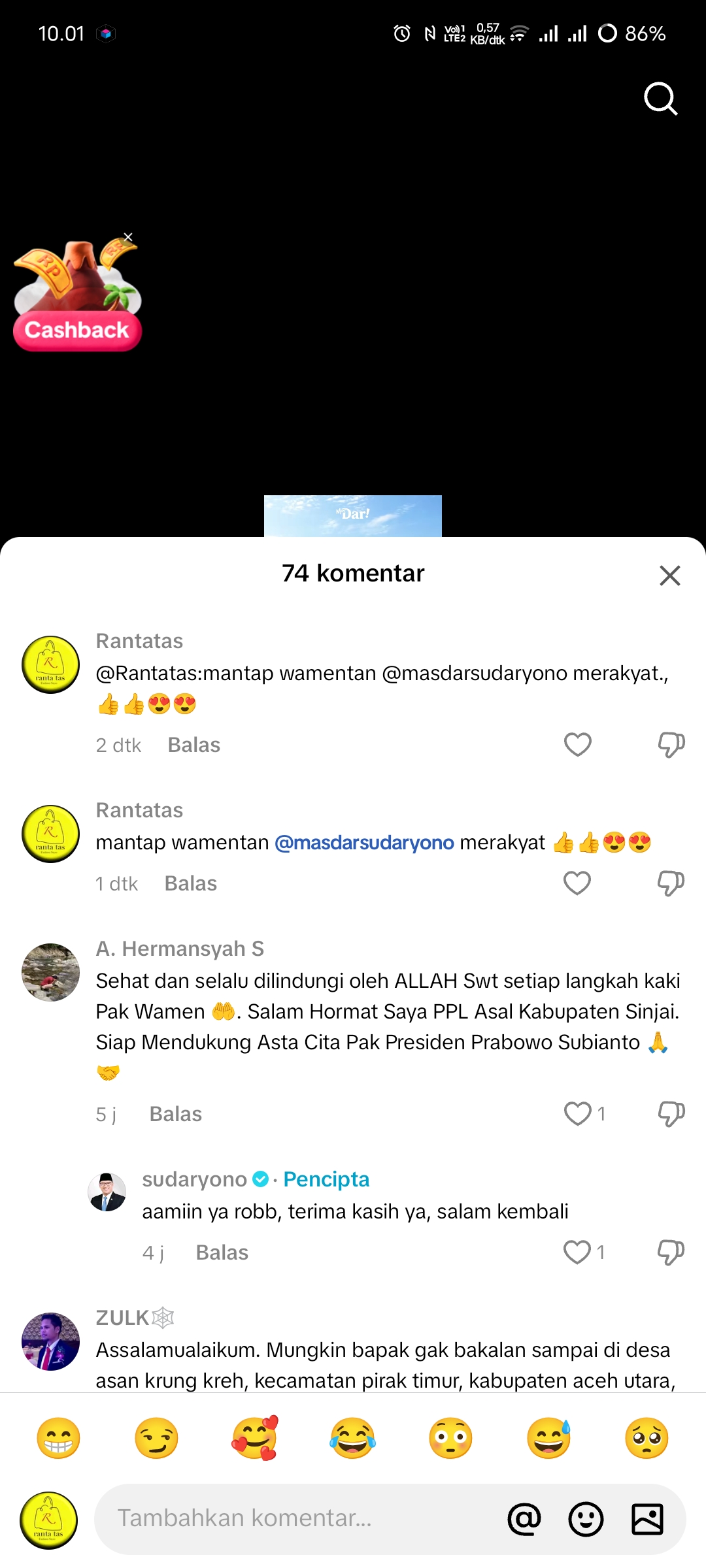Viewport: 706px width, 1568px height.
Task: Tap the Tambahkan komentar field
Action: (301, 1518)
